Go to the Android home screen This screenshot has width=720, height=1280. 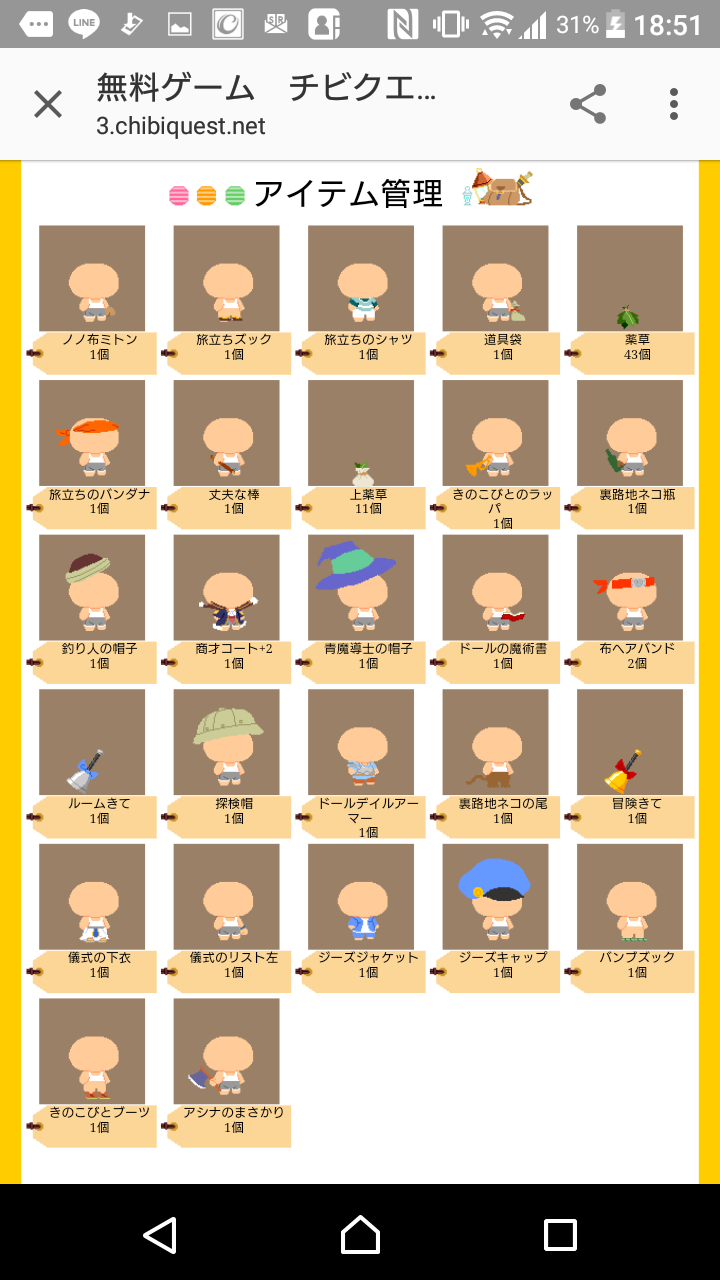[360, 1235]
